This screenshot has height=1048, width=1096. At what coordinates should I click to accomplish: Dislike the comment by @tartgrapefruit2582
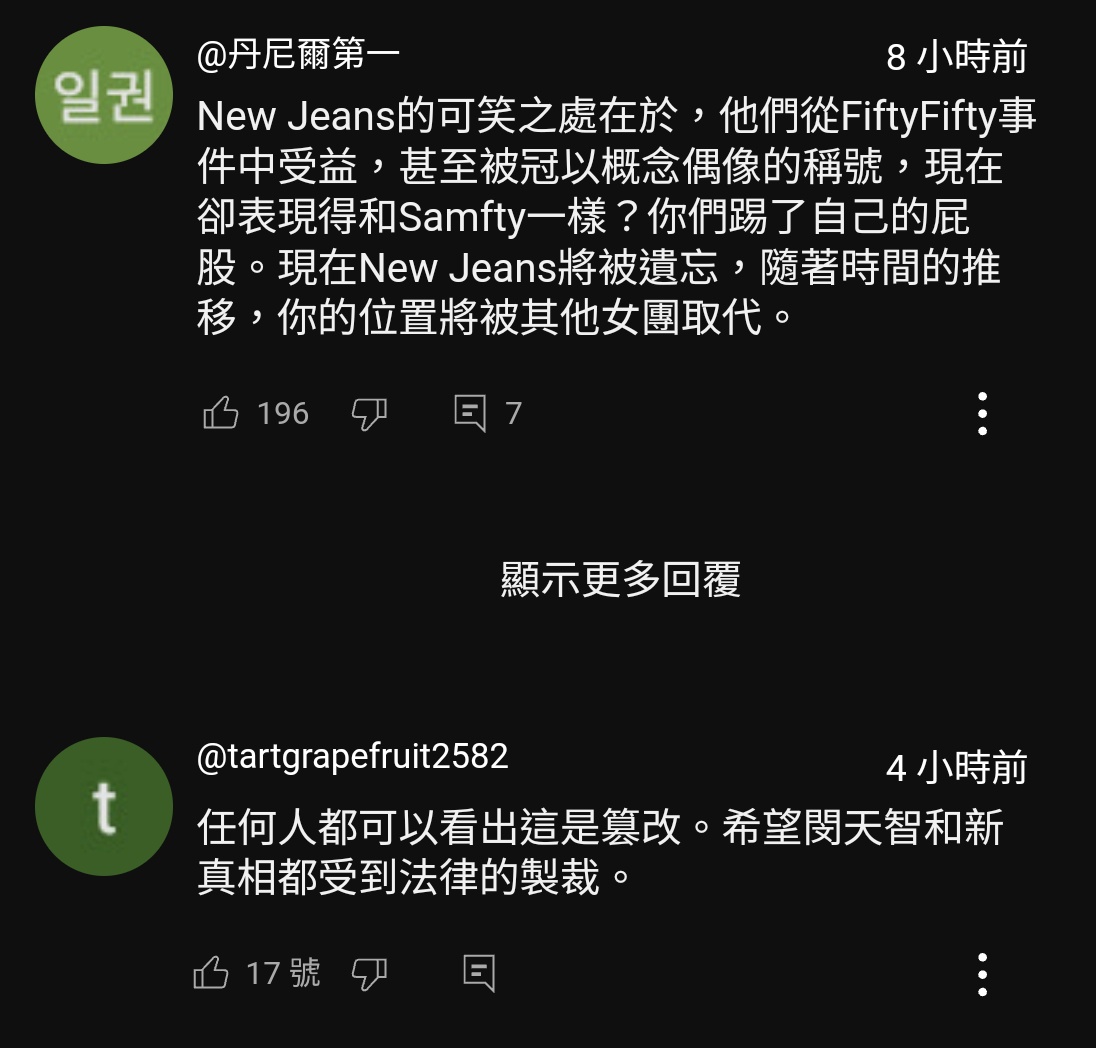(x=369, y=972)
